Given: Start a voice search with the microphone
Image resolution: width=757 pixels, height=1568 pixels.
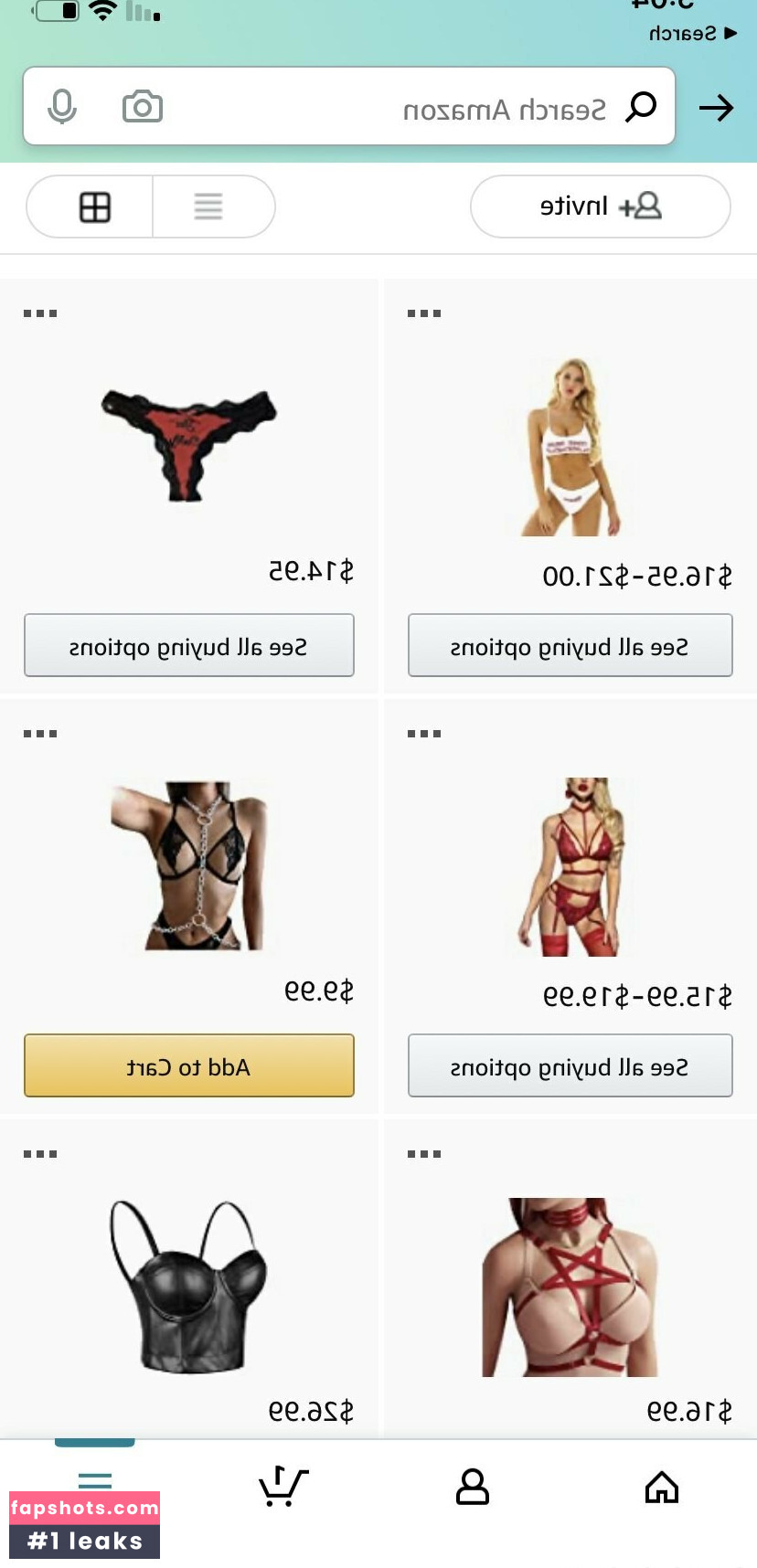Looking at the screenshot, I should click(x=62, y=107).
